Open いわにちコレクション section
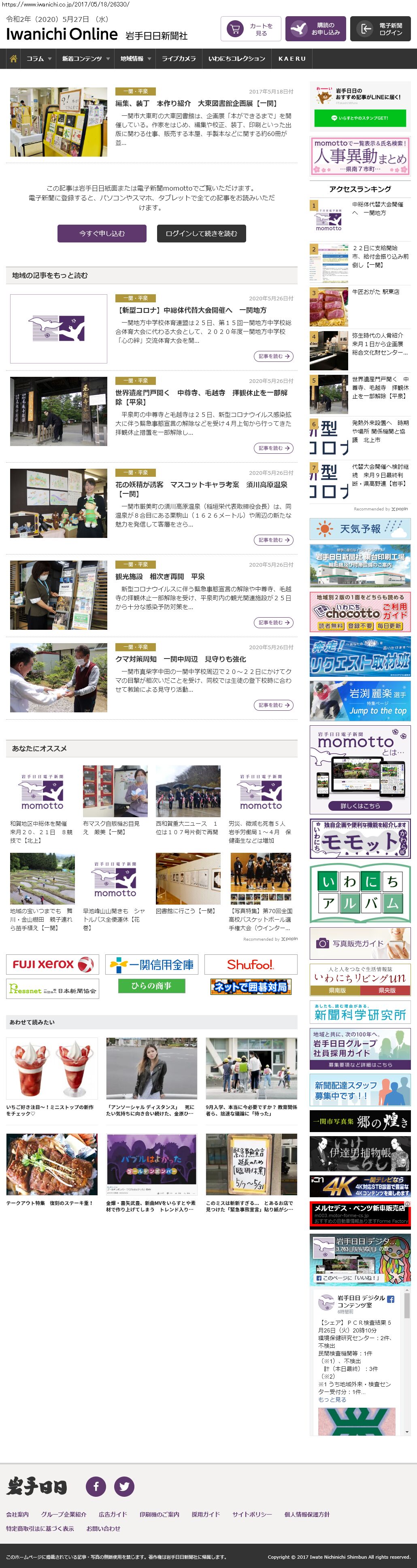This screenshot has height=1568, width=417. pos(236,58)
